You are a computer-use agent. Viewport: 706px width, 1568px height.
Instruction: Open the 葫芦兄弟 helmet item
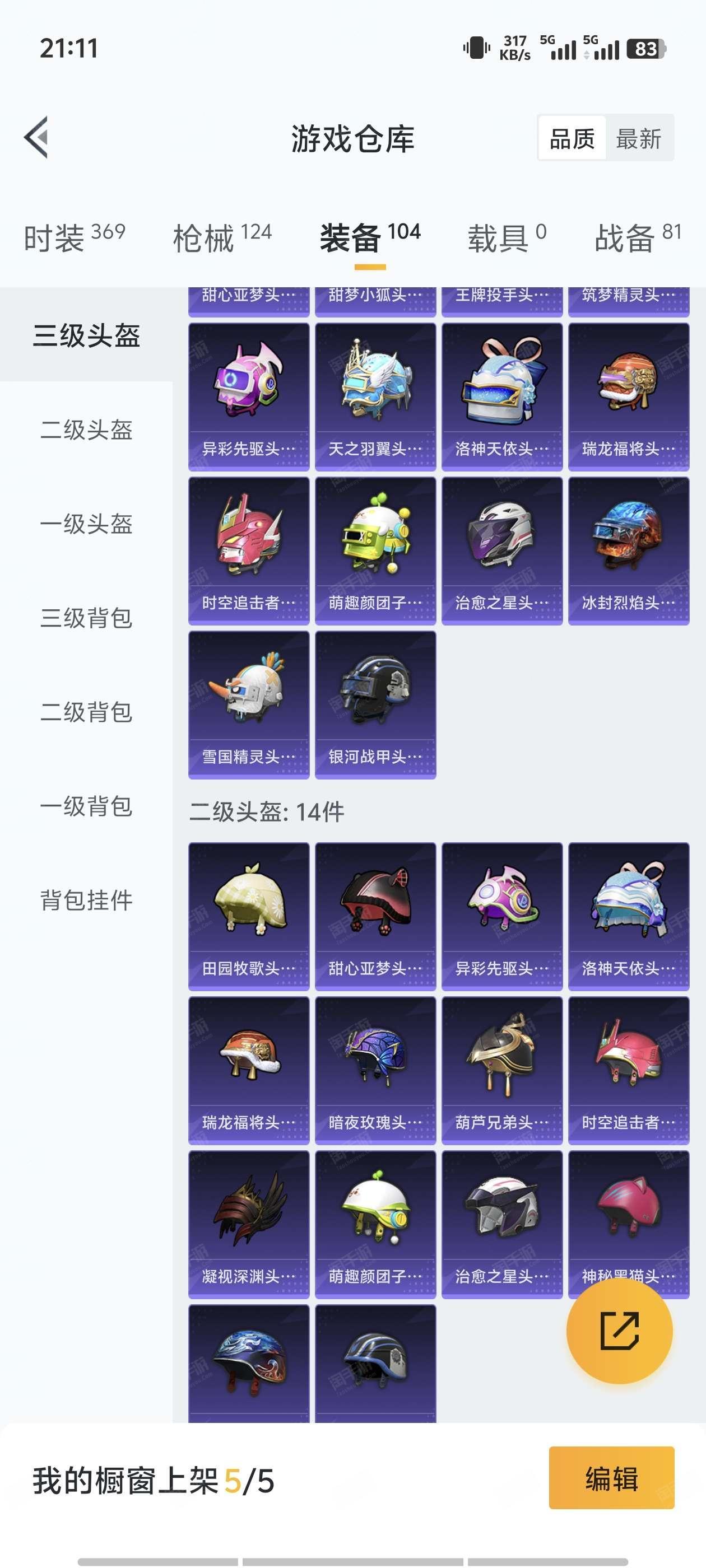tap(502, 1071)
